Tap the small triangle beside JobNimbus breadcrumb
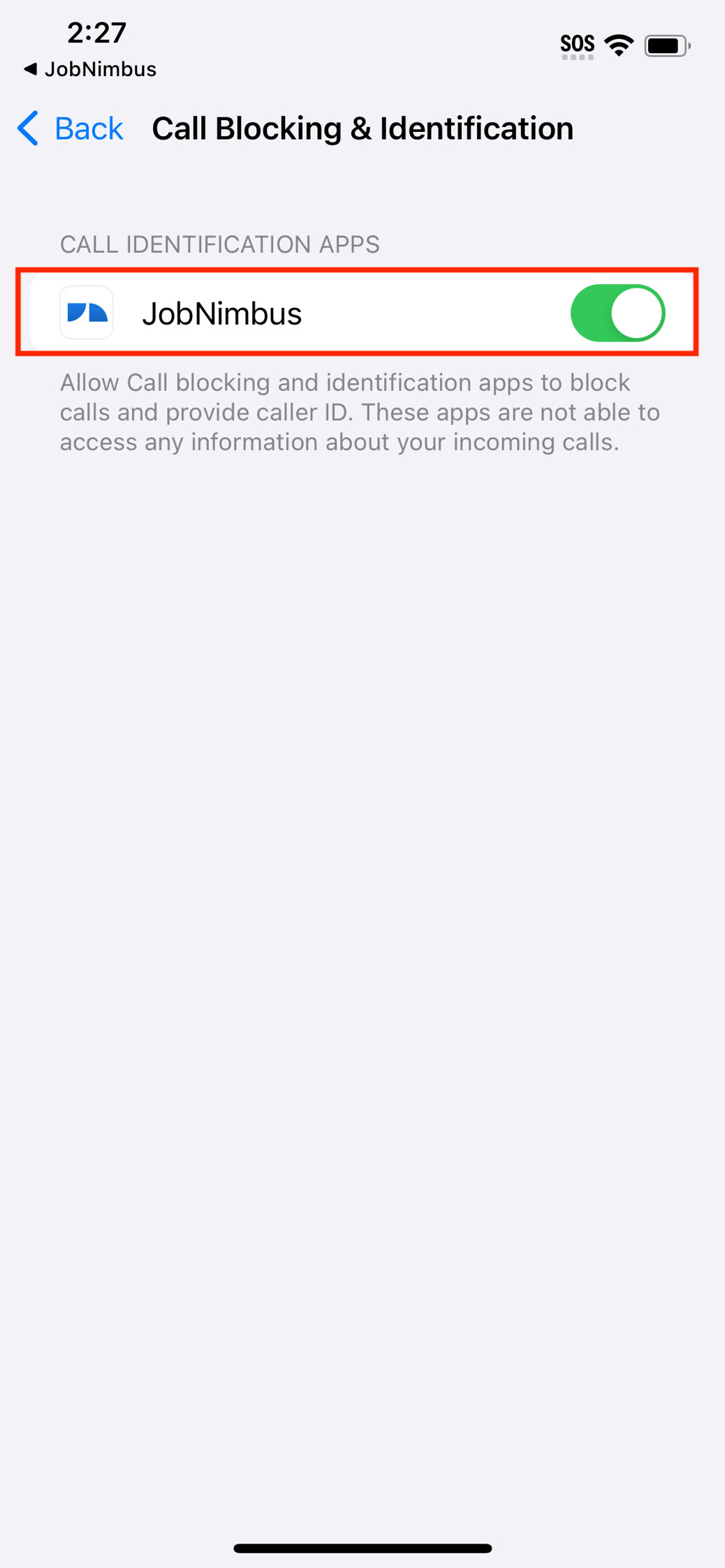The image size is (725, 1568). pyautogui.click(x=31, y=69)
